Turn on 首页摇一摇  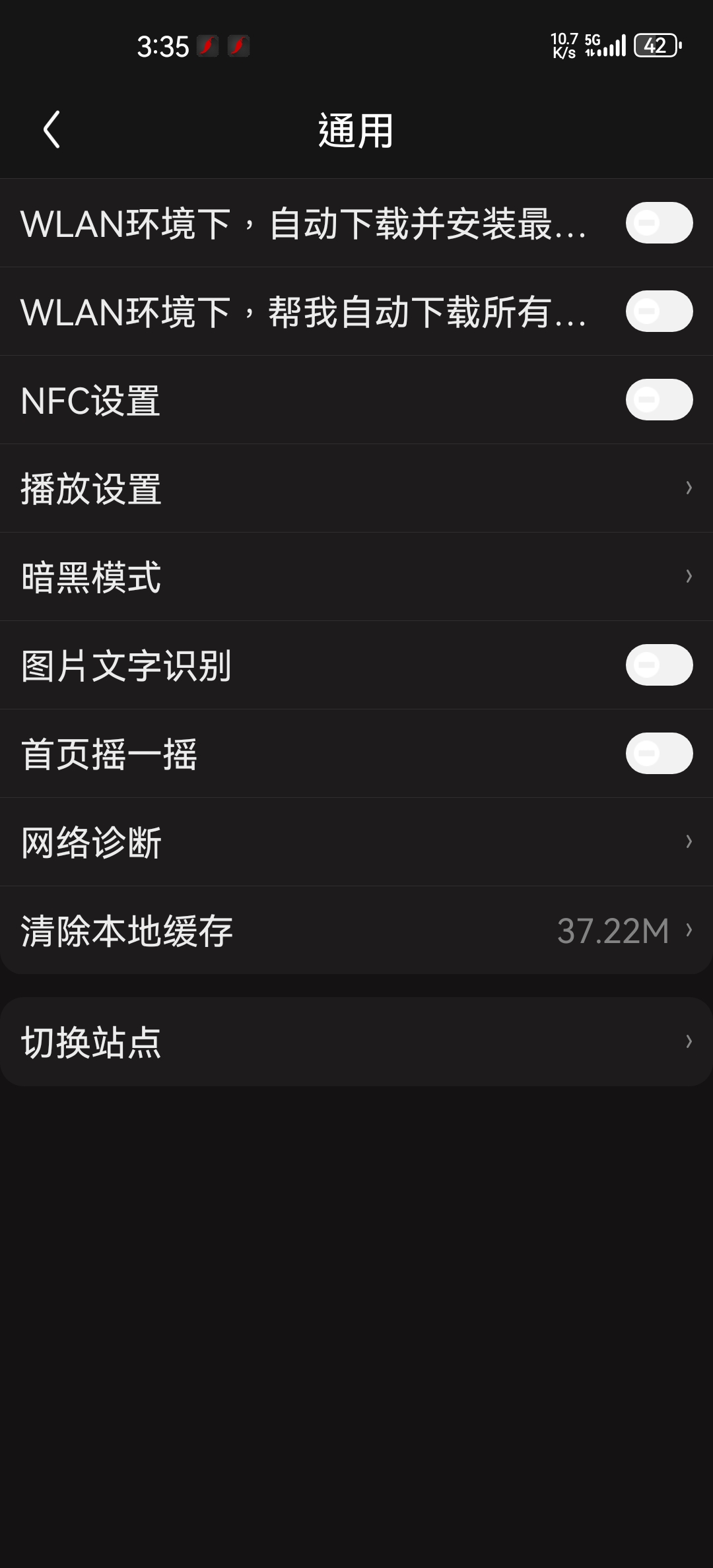tap(659, 754)
